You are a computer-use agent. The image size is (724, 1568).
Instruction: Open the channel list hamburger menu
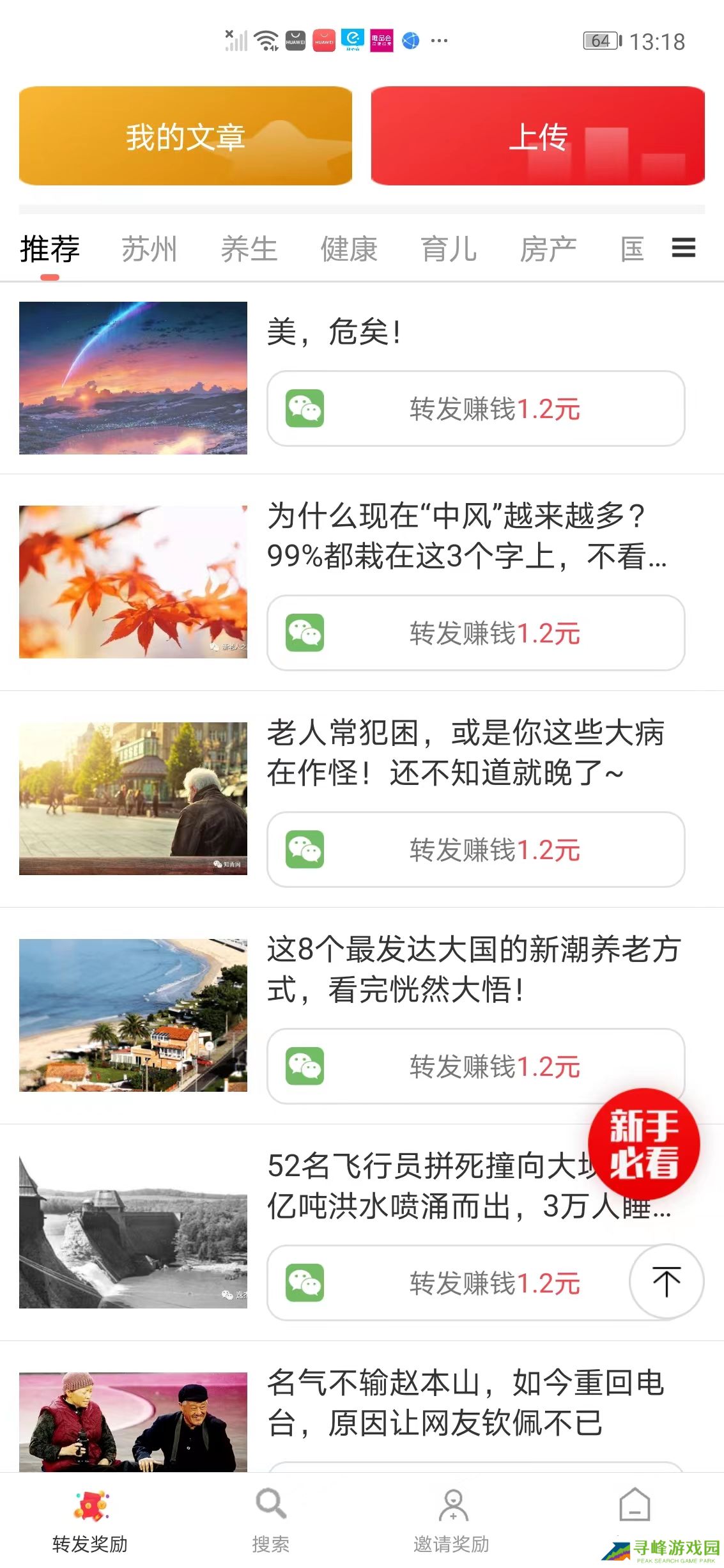(682, 249)
